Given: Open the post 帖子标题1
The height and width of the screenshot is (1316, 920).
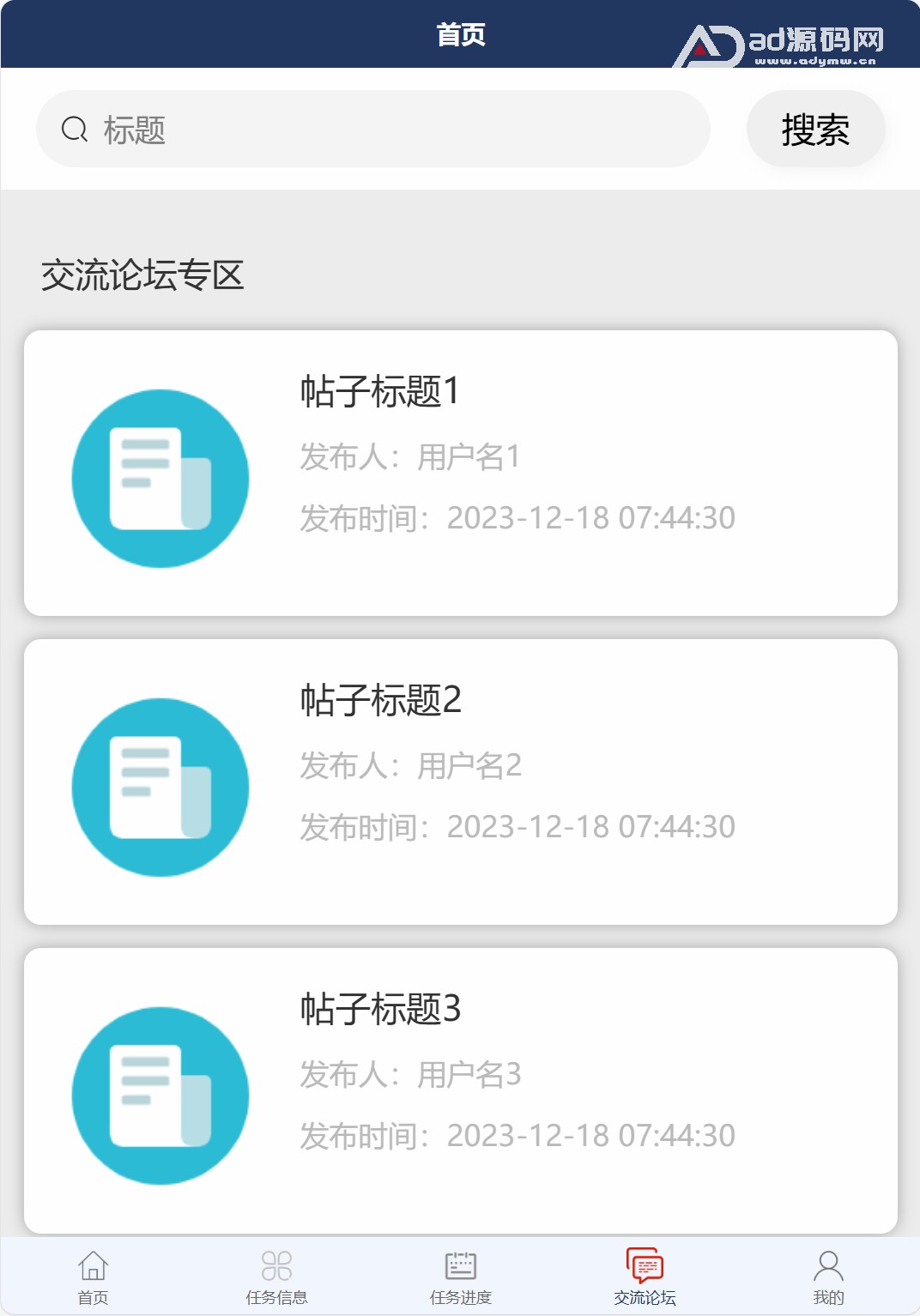Looking at the screenshot, I should point(461,473).
